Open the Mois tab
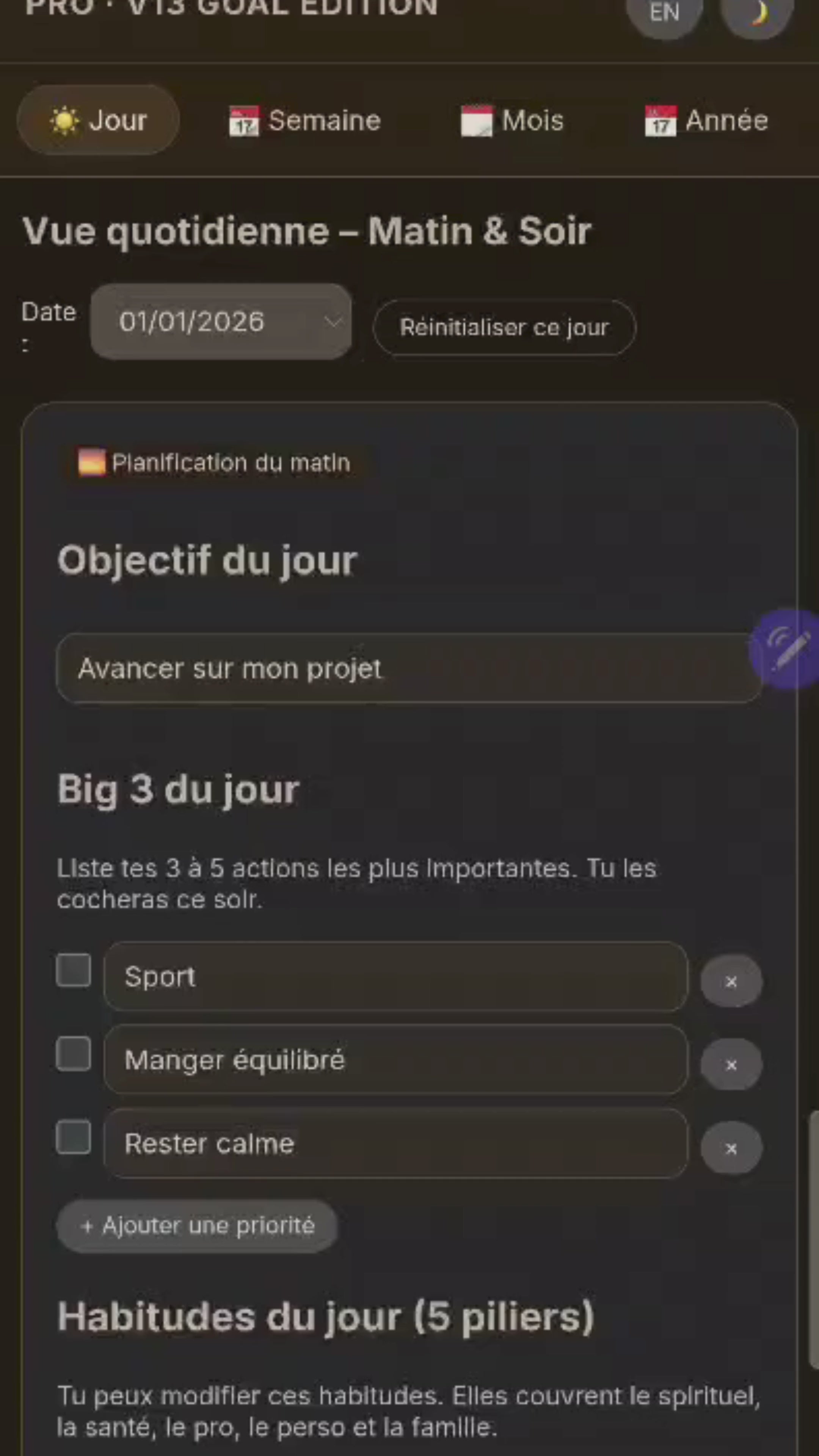This screenshot has width=819, height=1456. pos(512,121)
